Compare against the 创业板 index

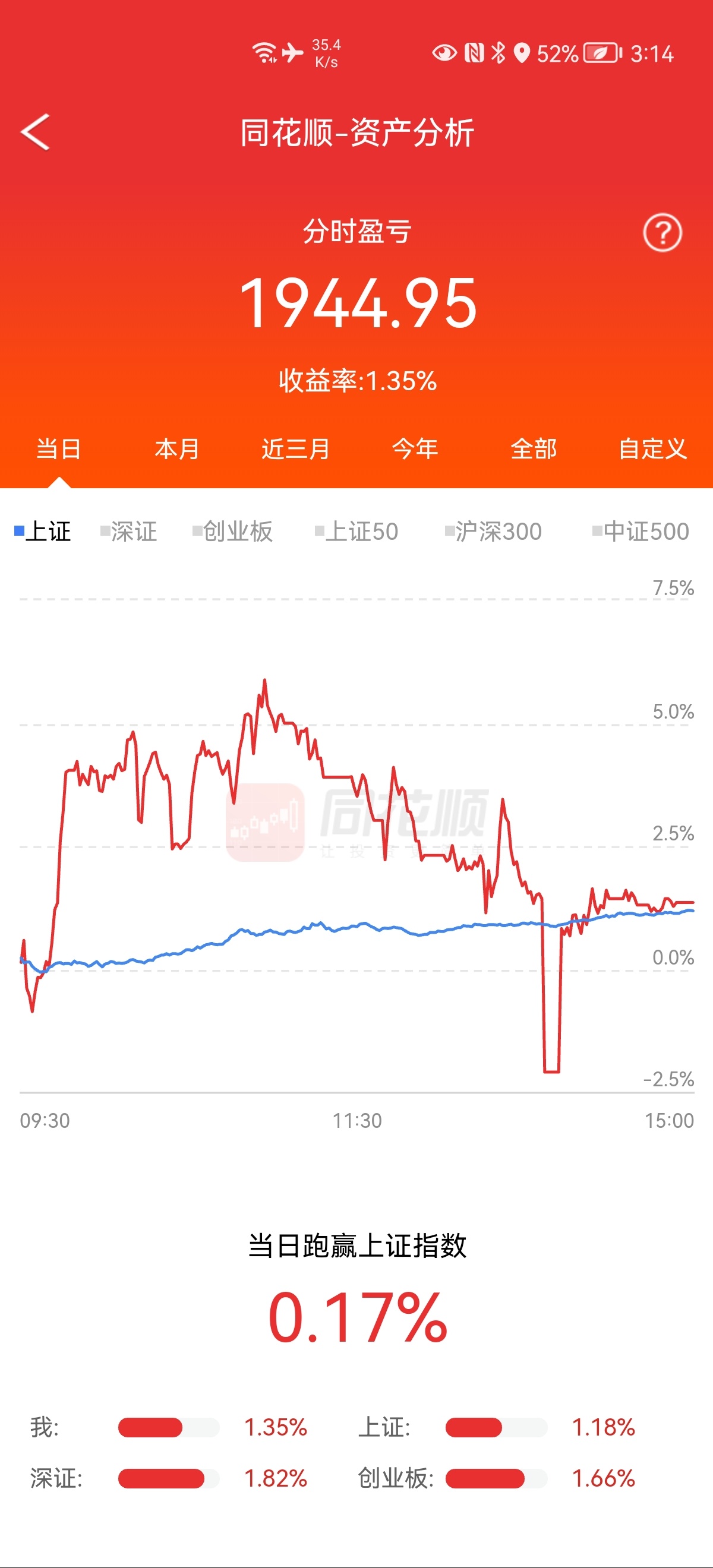(x=232, y=532)
